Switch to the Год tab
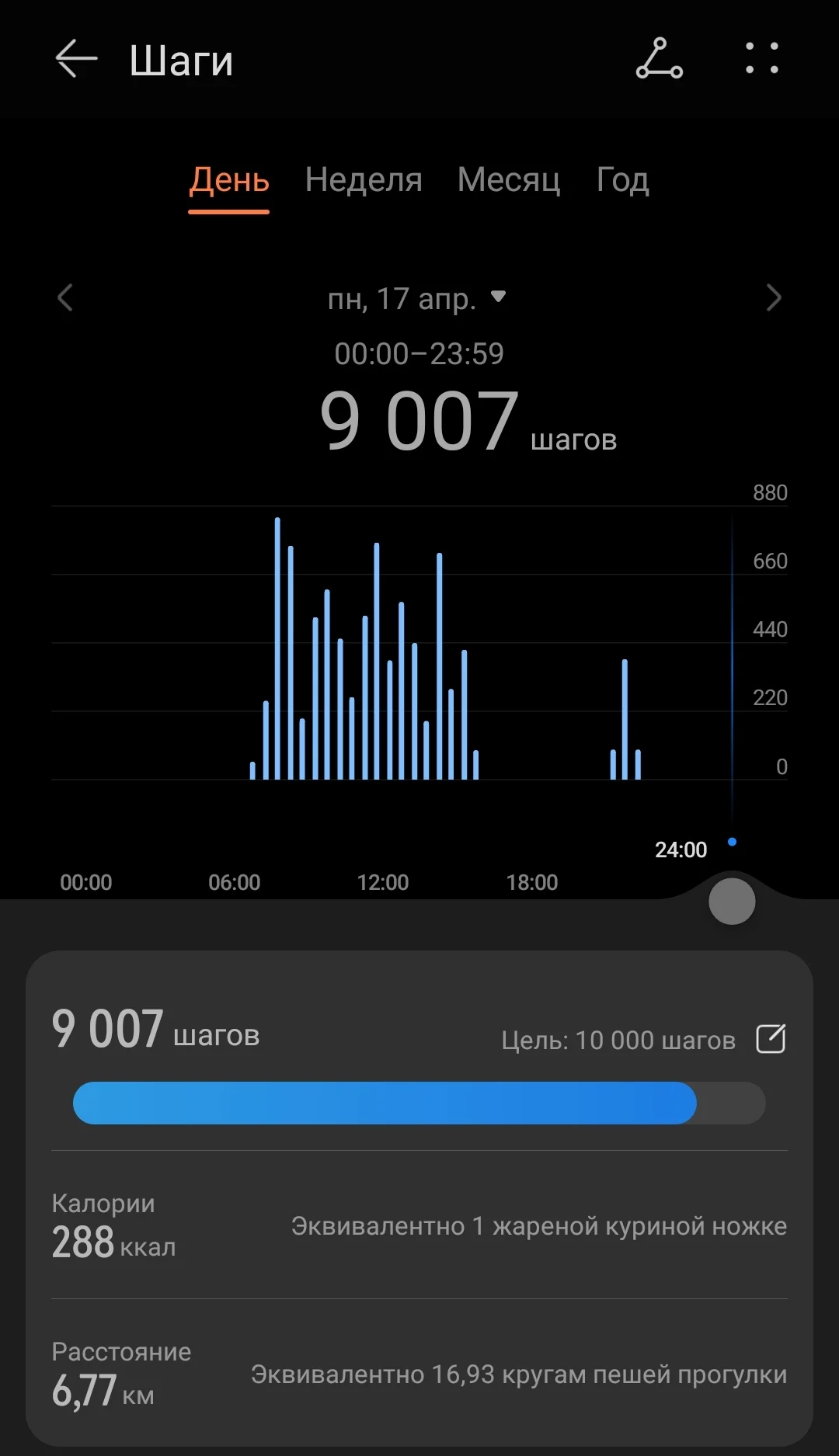Screen dimensions: 839x1456 [x=622, y=180]
